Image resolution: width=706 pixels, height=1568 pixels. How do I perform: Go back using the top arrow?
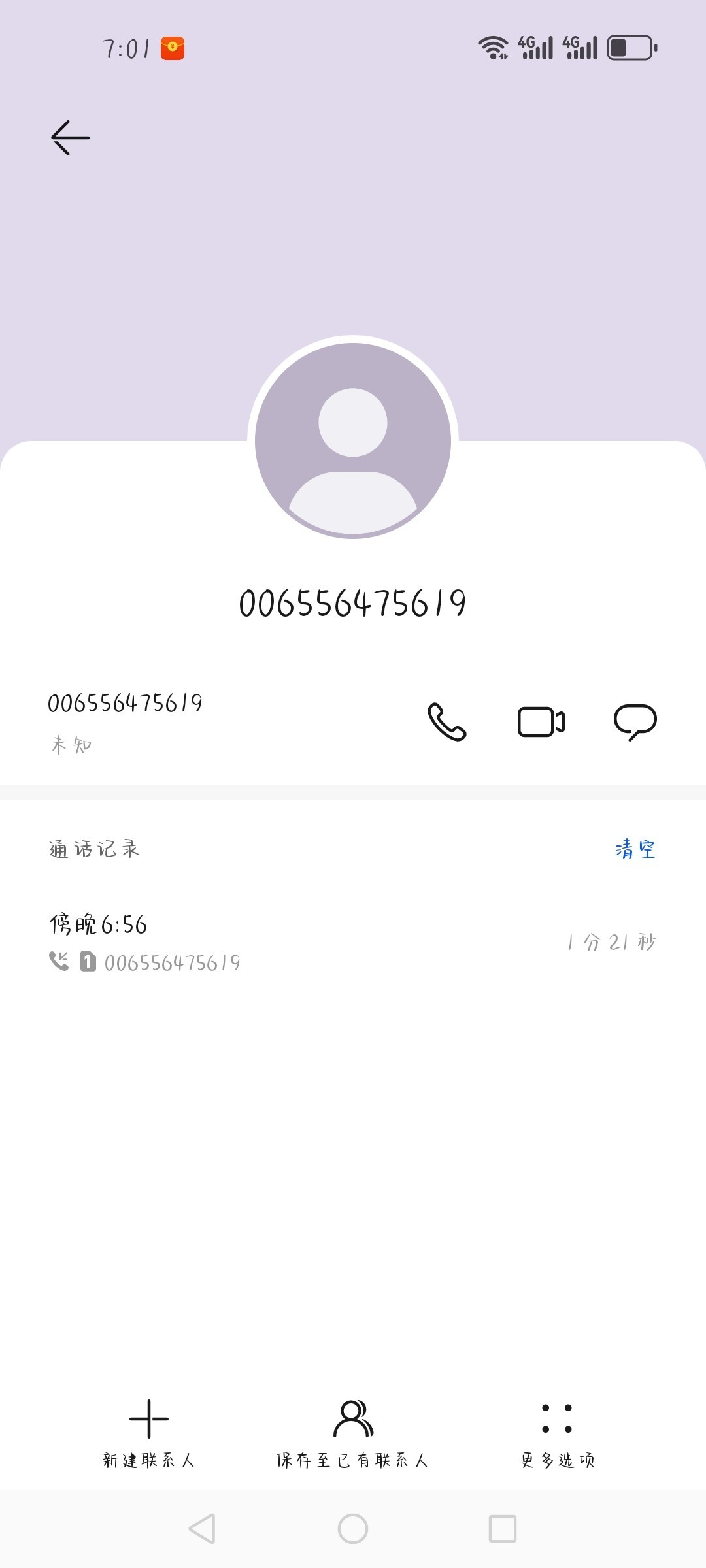pos(70,138)
